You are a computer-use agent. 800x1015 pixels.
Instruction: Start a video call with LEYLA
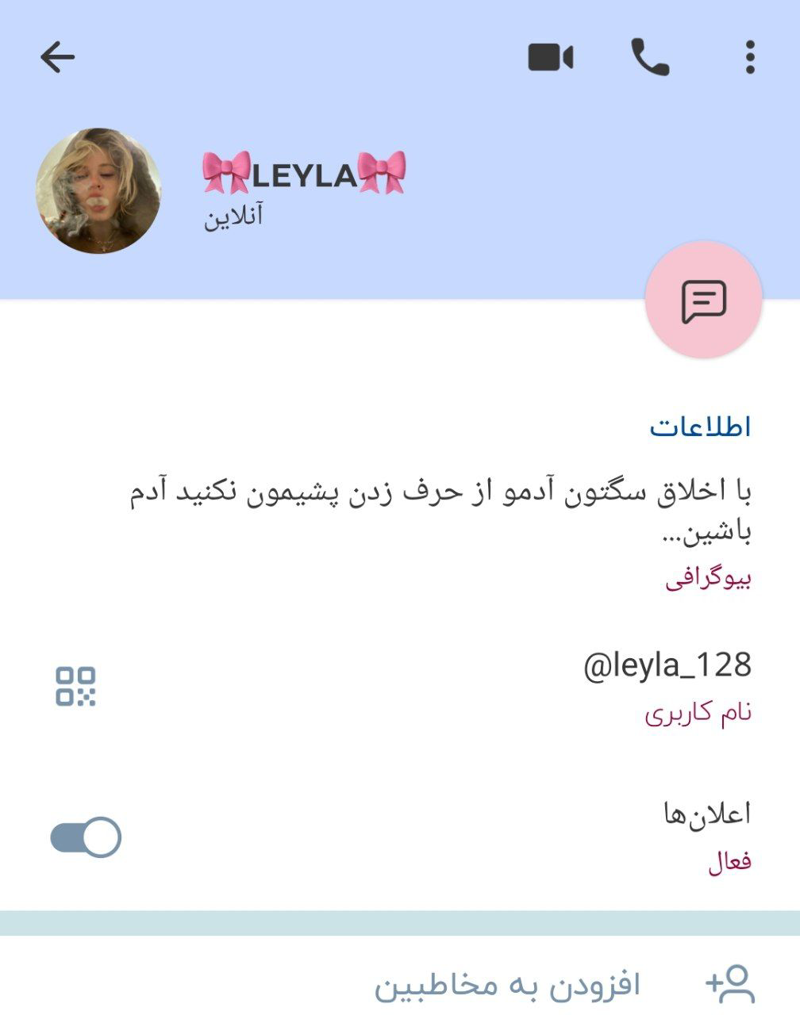[550, 58]
